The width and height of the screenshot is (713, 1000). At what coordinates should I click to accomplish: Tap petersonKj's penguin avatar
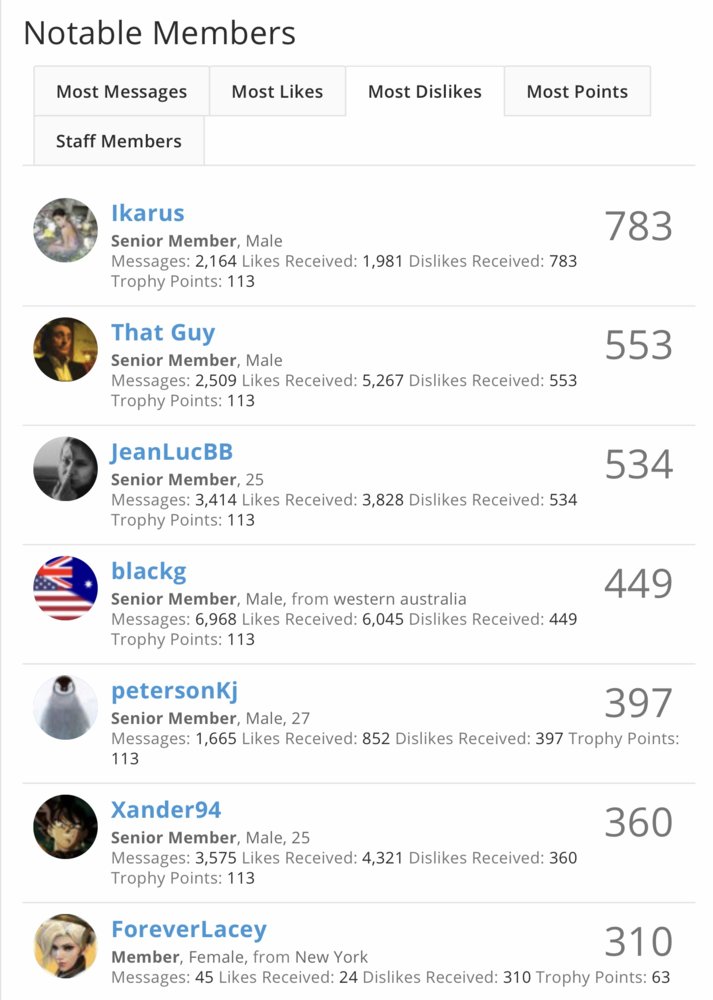(66, 707)
